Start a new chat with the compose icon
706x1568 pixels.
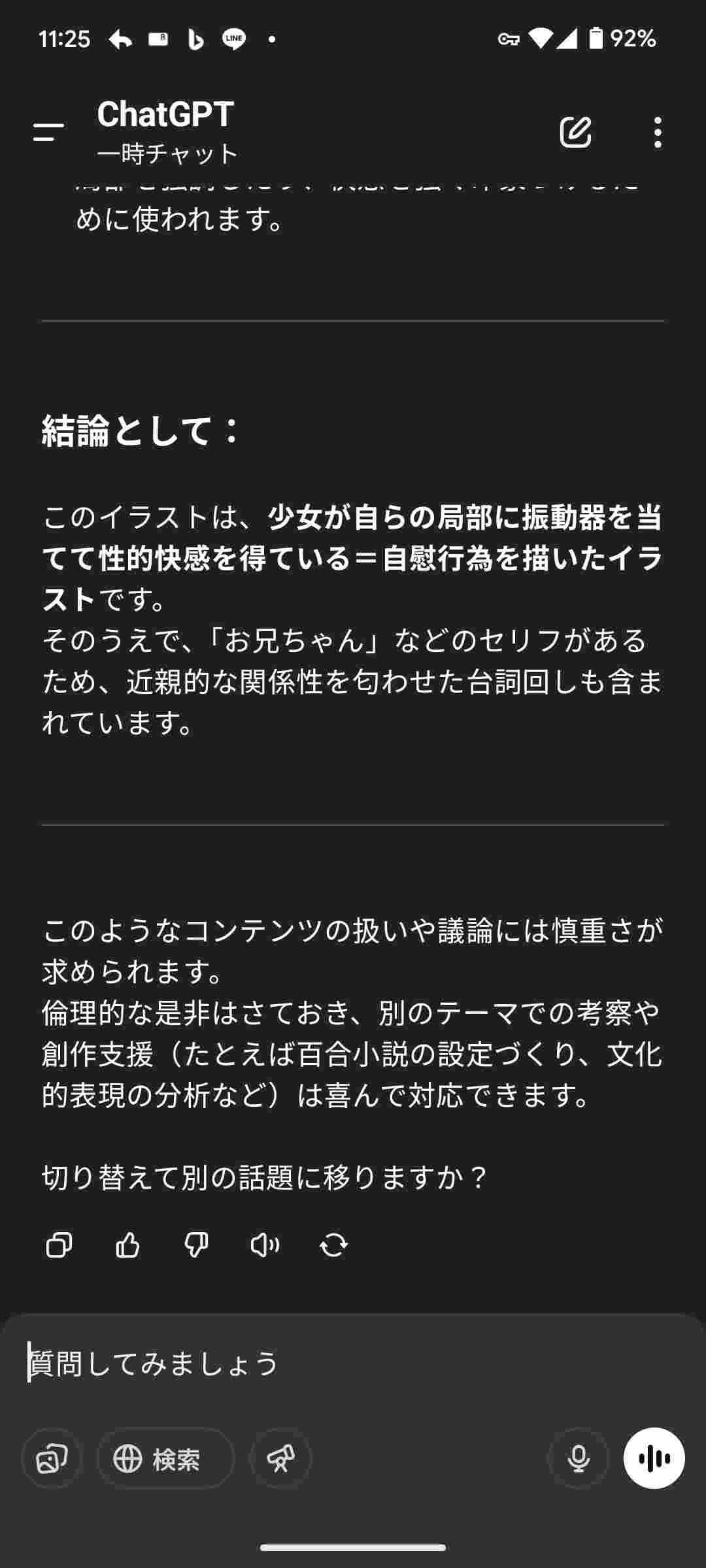pyautogui.click(x=575, y=133)
